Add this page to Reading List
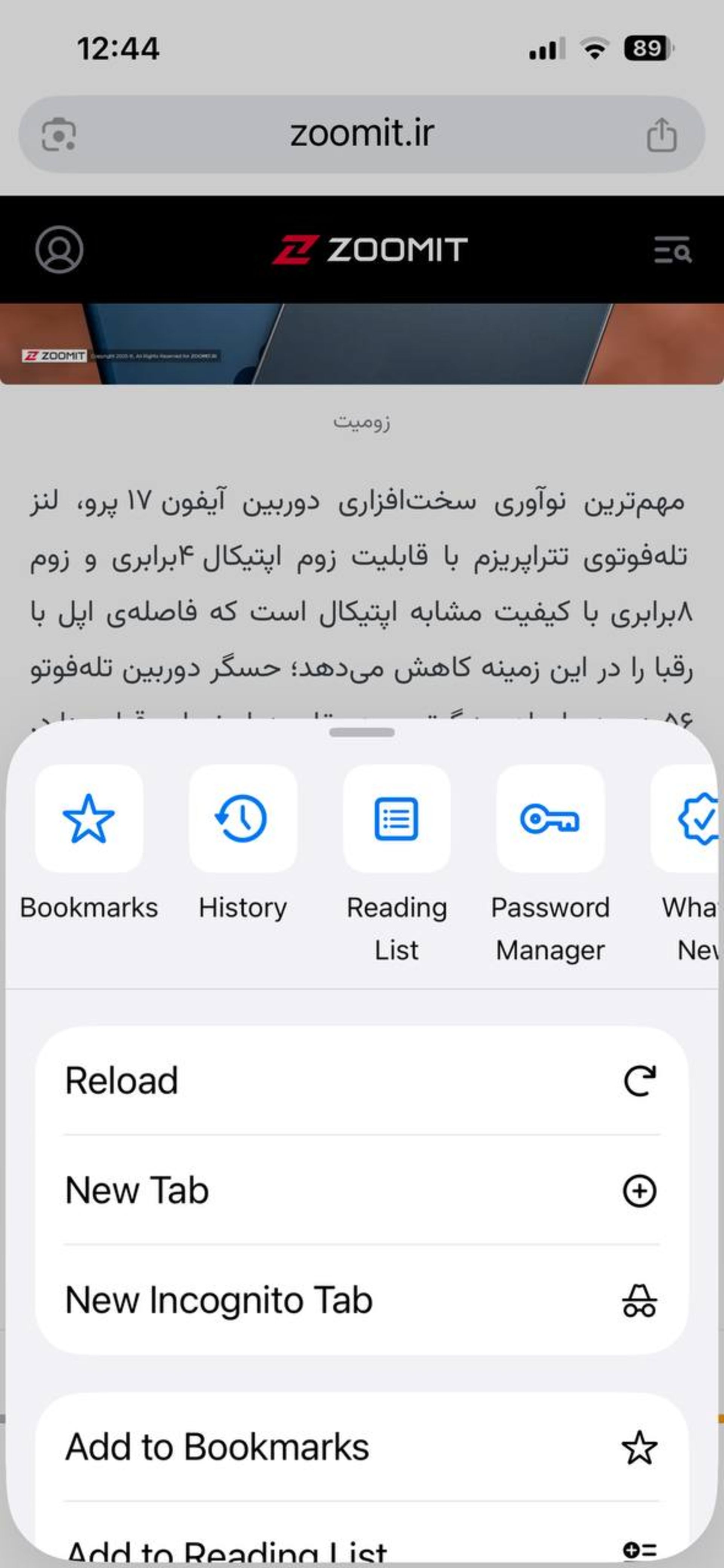Image resolution: width=724 pixels, height=1568 pixels. tap(362, 1550)
